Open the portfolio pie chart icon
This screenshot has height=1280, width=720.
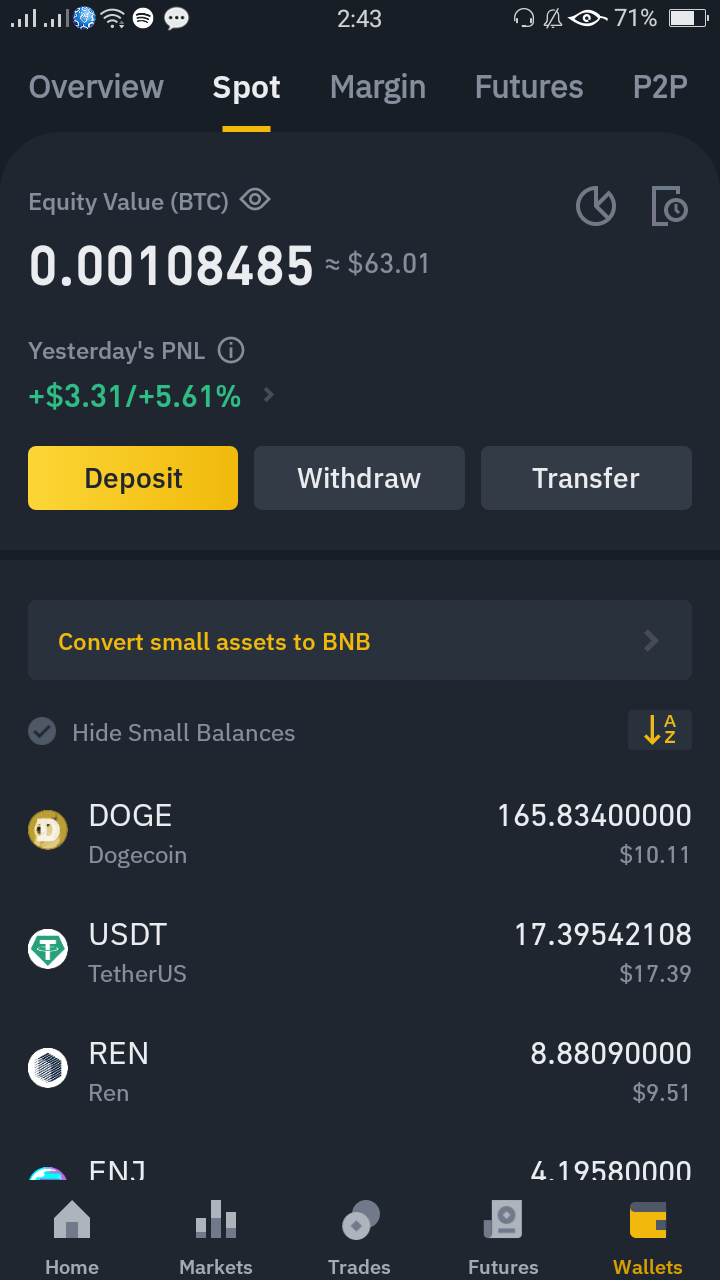pos(596,206)
